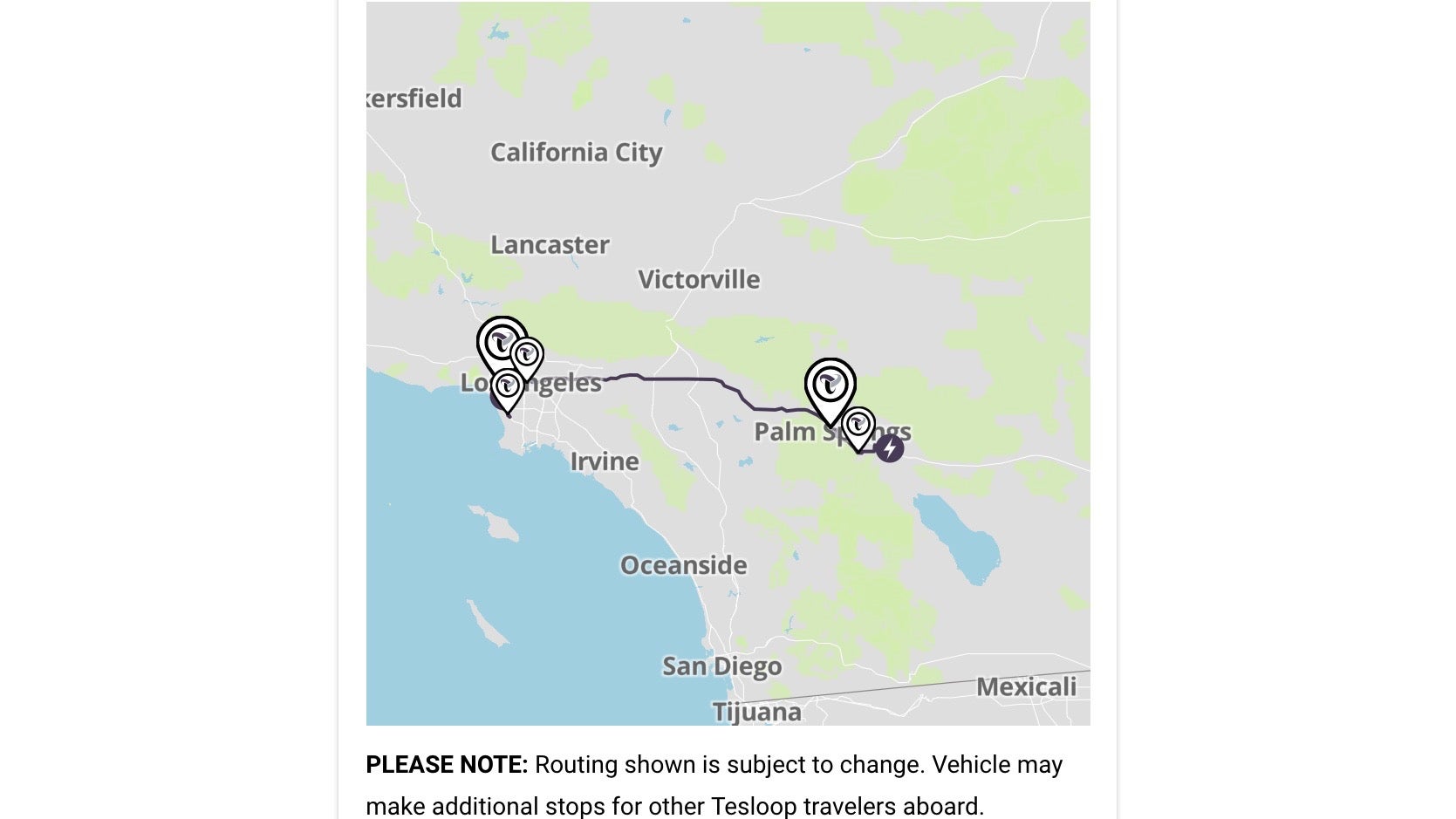Open the small pin covering the Los Angeles label
This screenshot has width=1456, height=819.
(507, 386)
